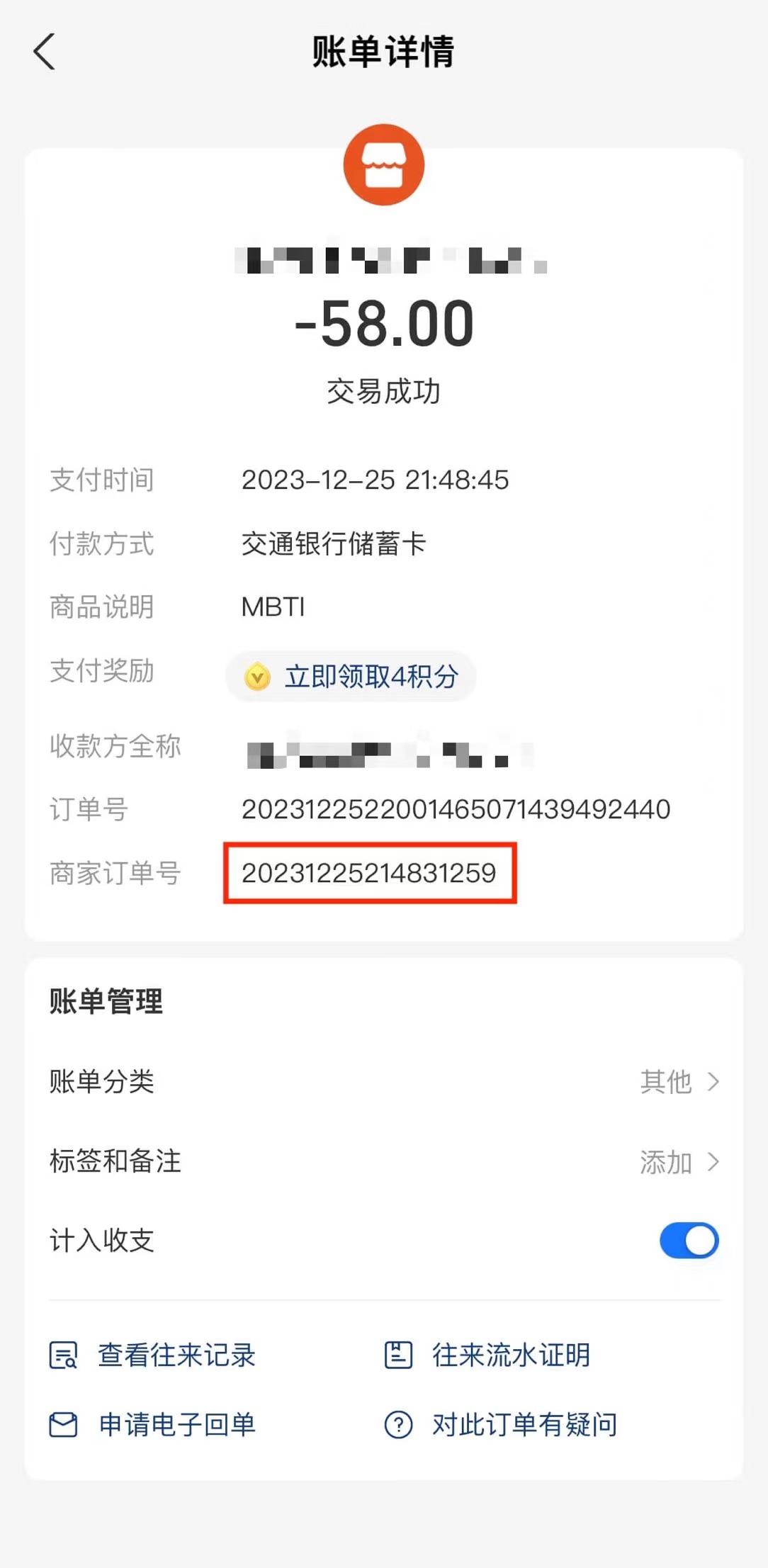Add tags via 标签和备注 row
The image size is (768, 1568).
384,1162
